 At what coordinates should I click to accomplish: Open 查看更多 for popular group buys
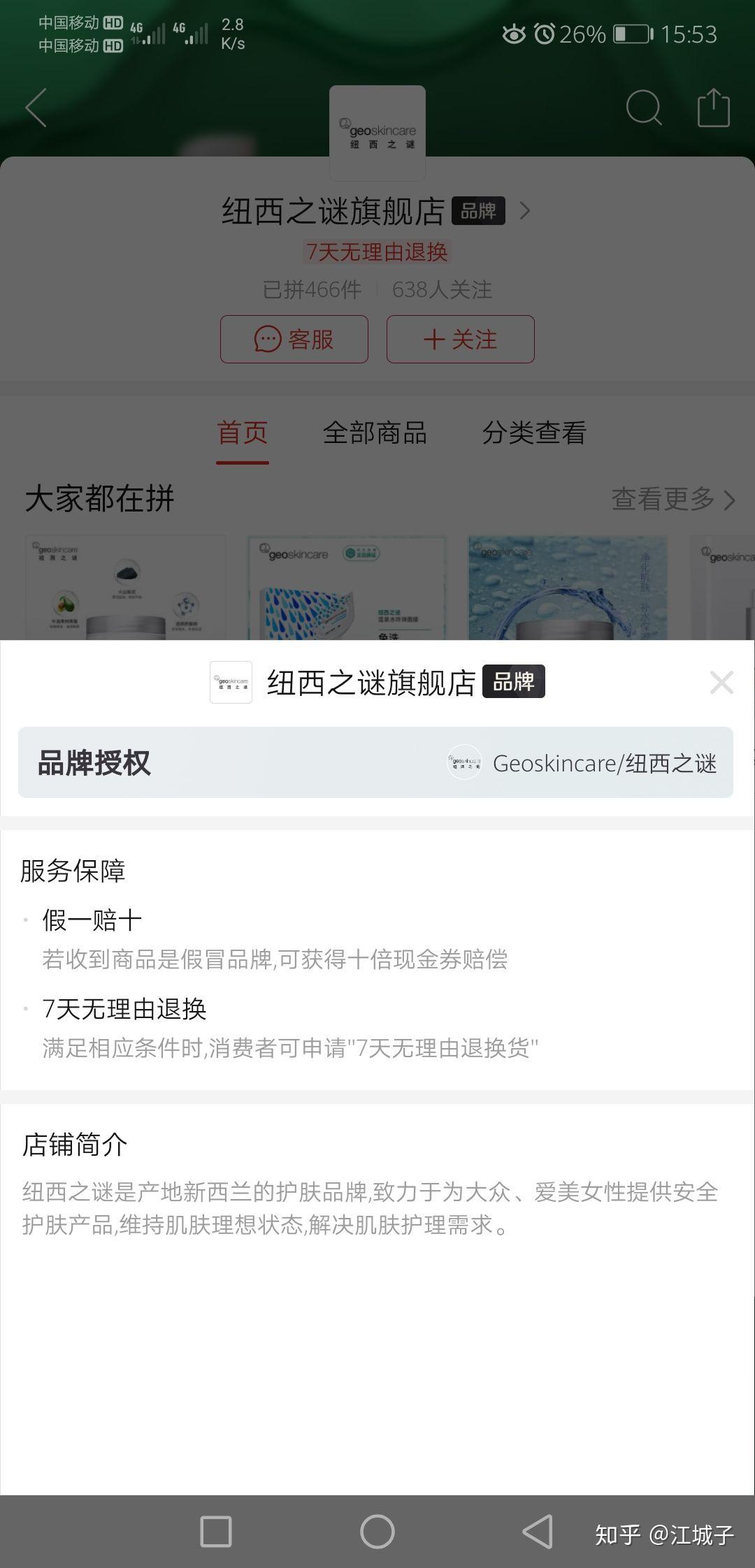point(673,499)
